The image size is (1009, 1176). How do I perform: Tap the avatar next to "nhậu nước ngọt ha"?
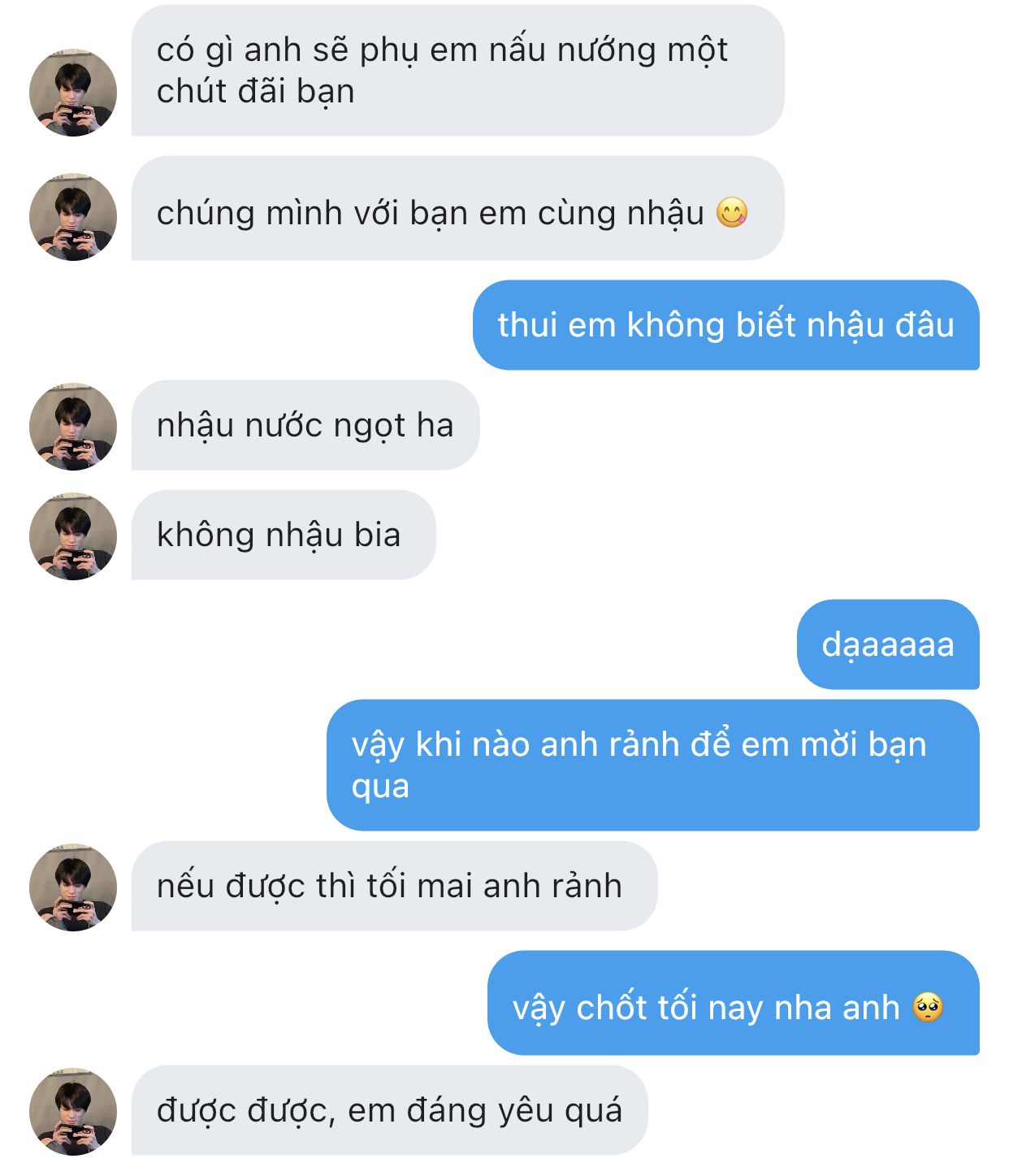(x=73, y=427)
